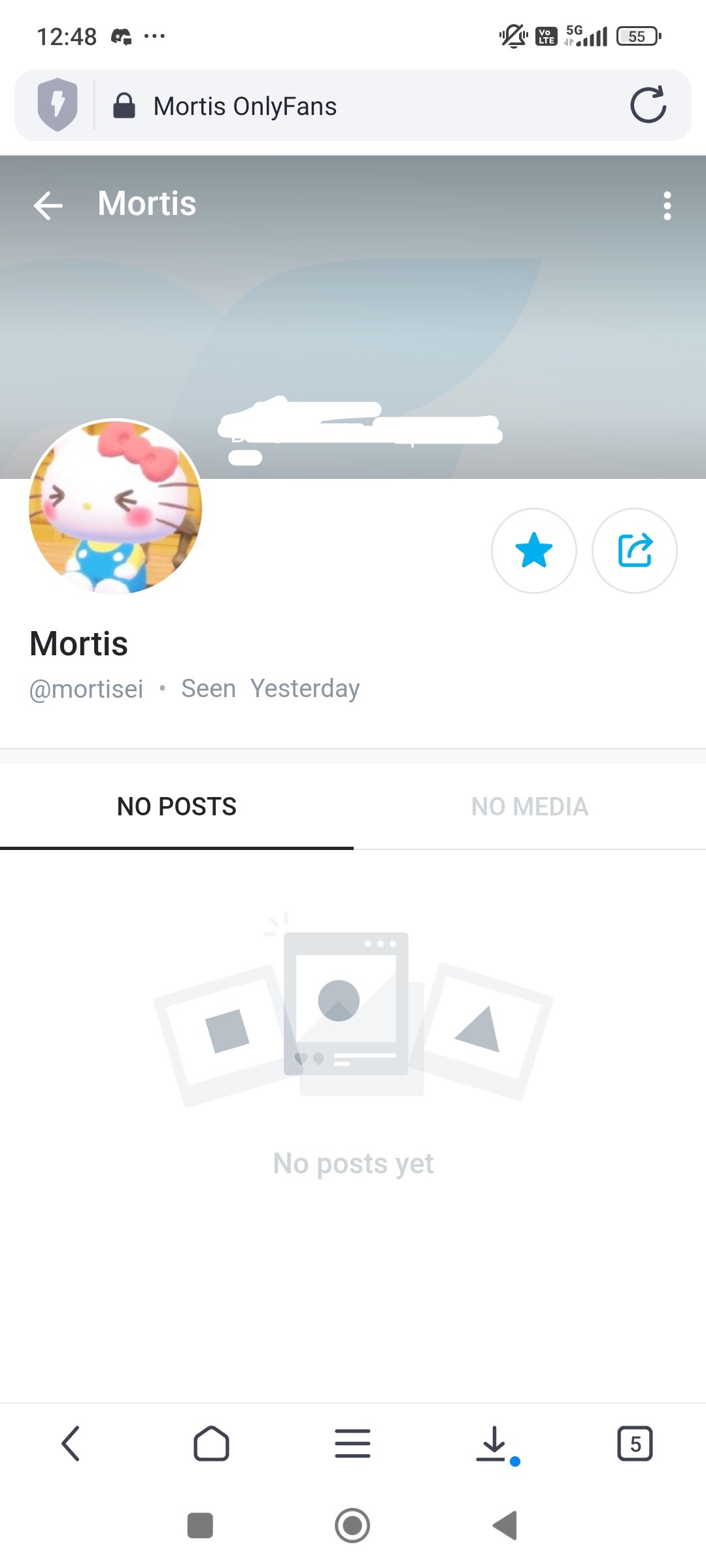This screenshot has width=706, height=1568.
Task: Open the browser home page
Action: [211, 1443]
